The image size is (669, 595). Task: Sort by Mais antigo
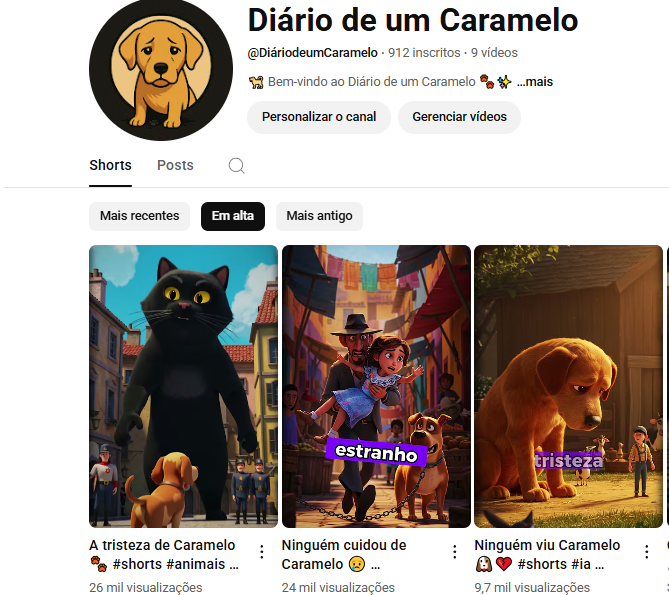pyautogui.click(x=319, y=216)
